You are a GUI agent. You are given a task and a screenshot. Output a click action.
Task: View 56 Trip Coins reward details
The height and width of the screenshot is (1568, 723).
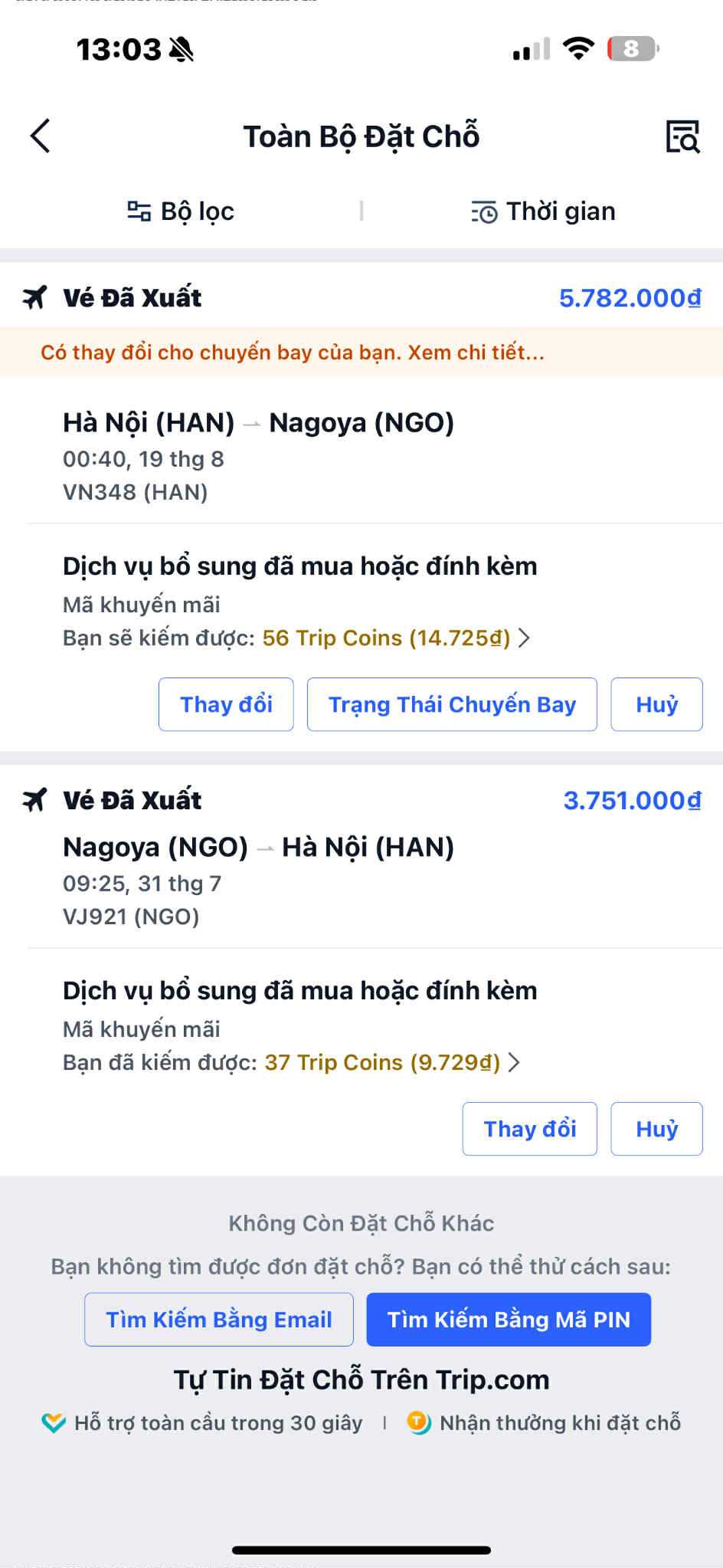[395, 638]
